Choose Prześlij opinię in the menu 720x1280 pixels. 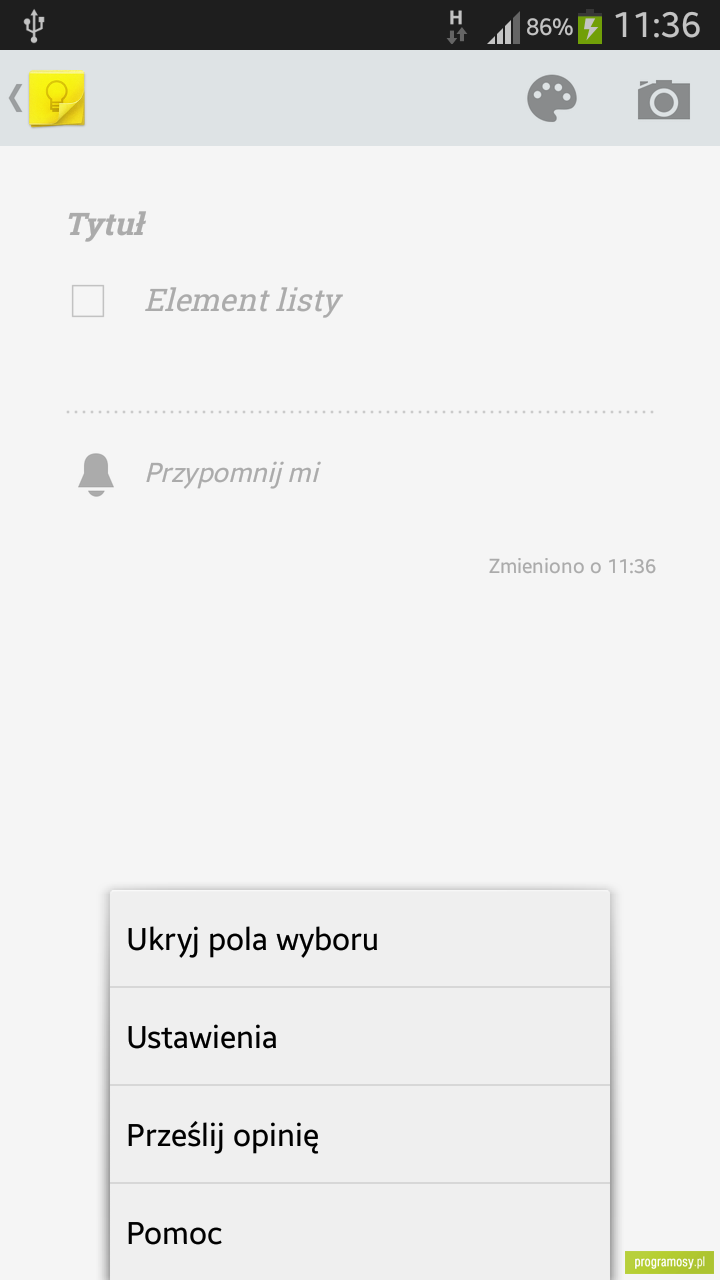coord(360,1135)
